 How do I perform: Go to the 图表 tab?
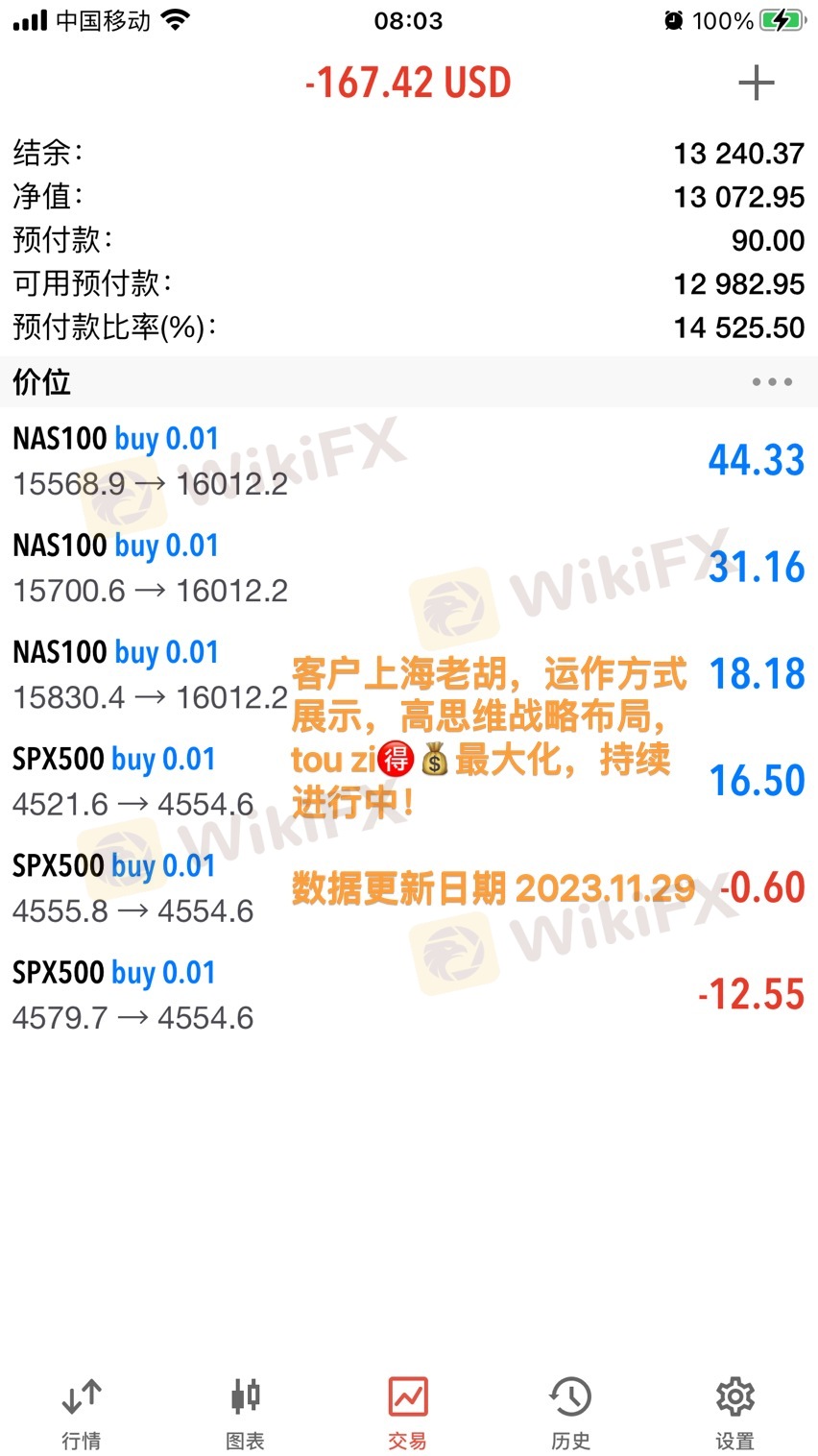[x=245, y=1412]
